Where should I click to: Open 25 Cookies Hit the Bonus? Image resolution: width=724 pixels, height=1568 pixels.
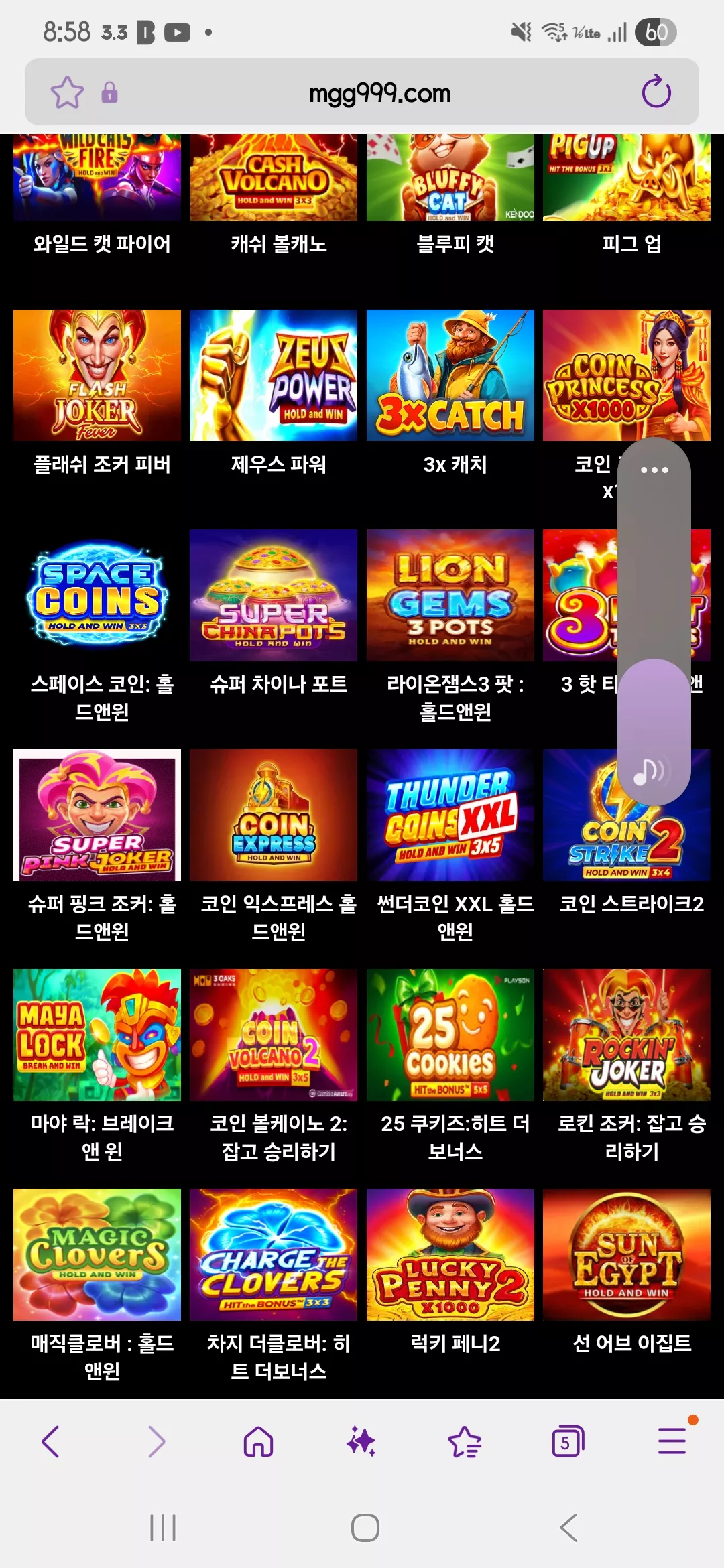450,1035
